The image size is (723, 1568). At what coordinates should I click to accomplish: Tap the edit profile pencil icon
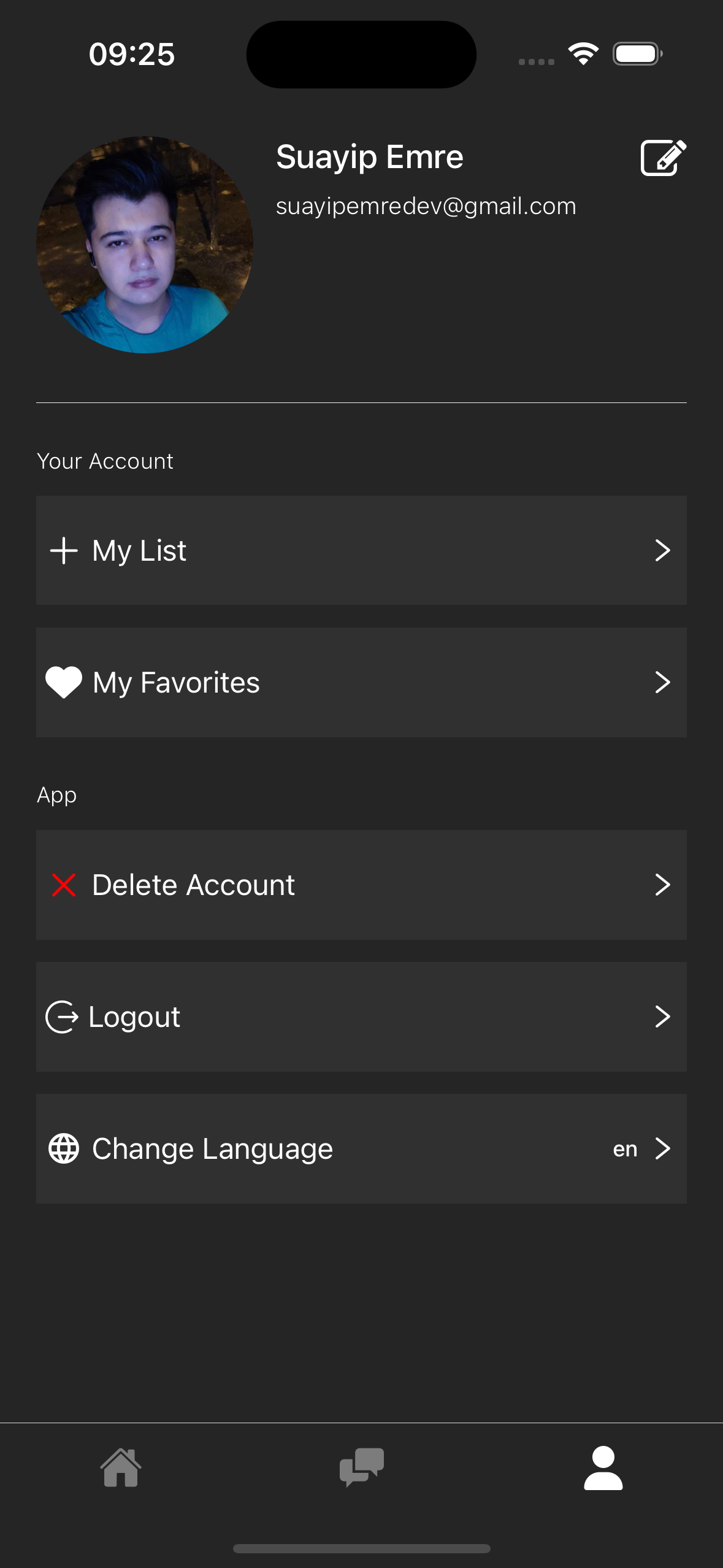663,158
